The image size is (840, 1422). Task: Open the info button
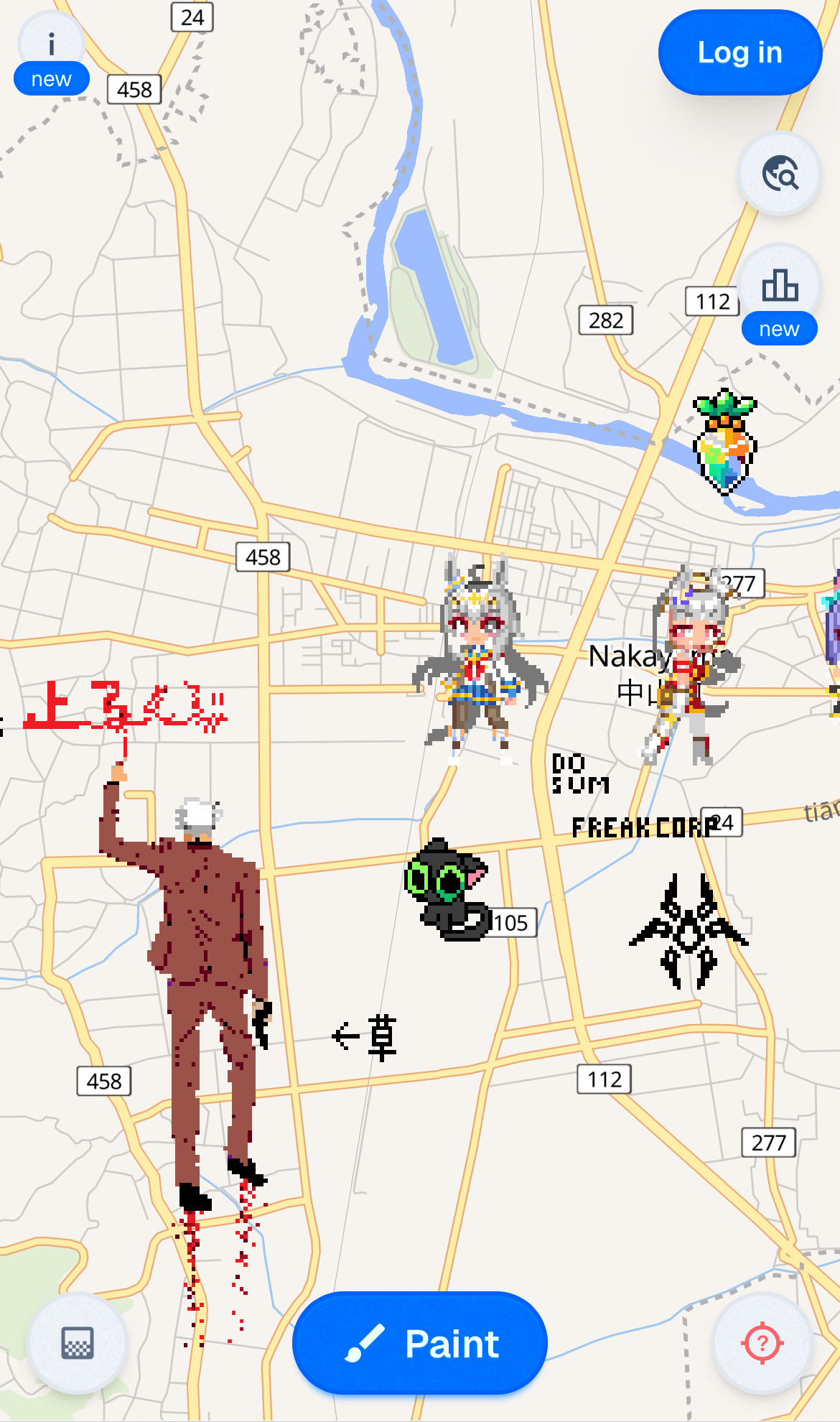tap(51, 46)
